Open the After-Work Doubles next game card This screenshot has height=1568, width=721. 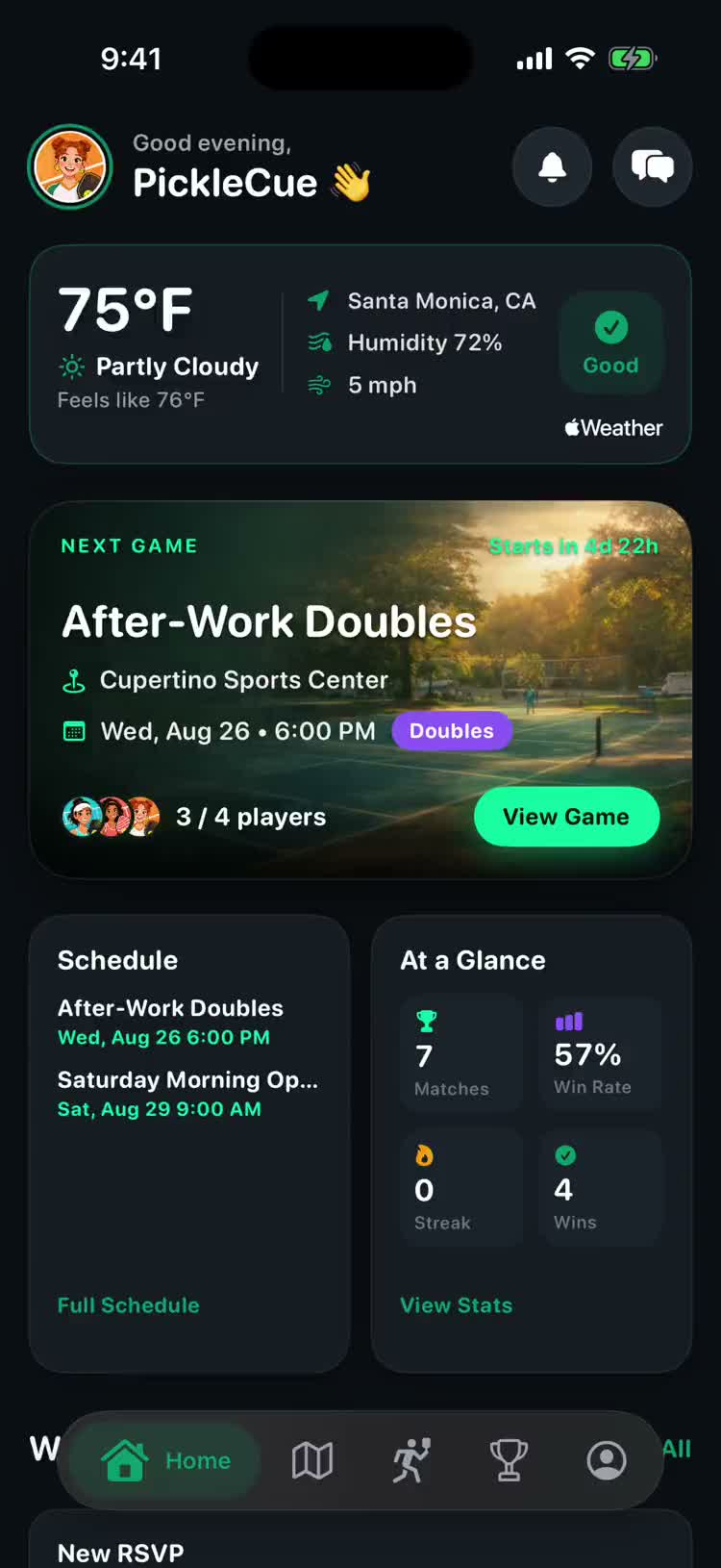[360, 689]
